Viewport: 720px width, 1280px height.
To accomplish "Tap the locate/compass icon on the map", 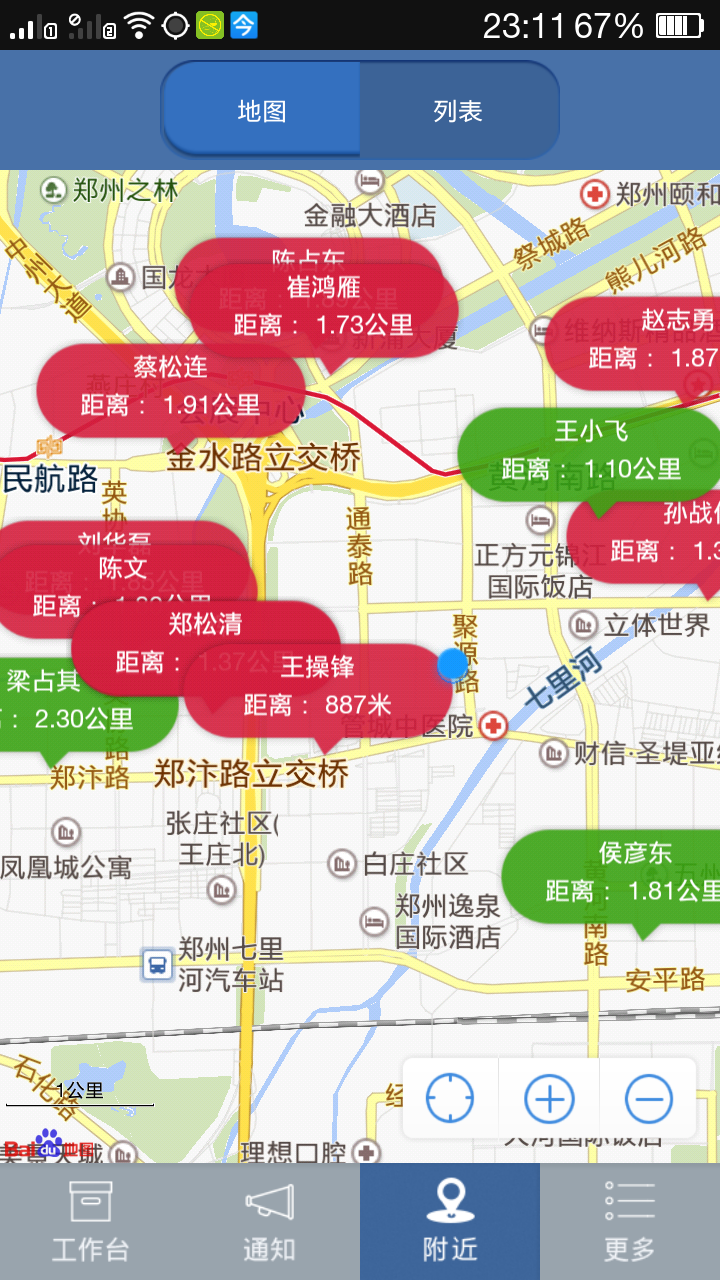I will click(449, 1097).
